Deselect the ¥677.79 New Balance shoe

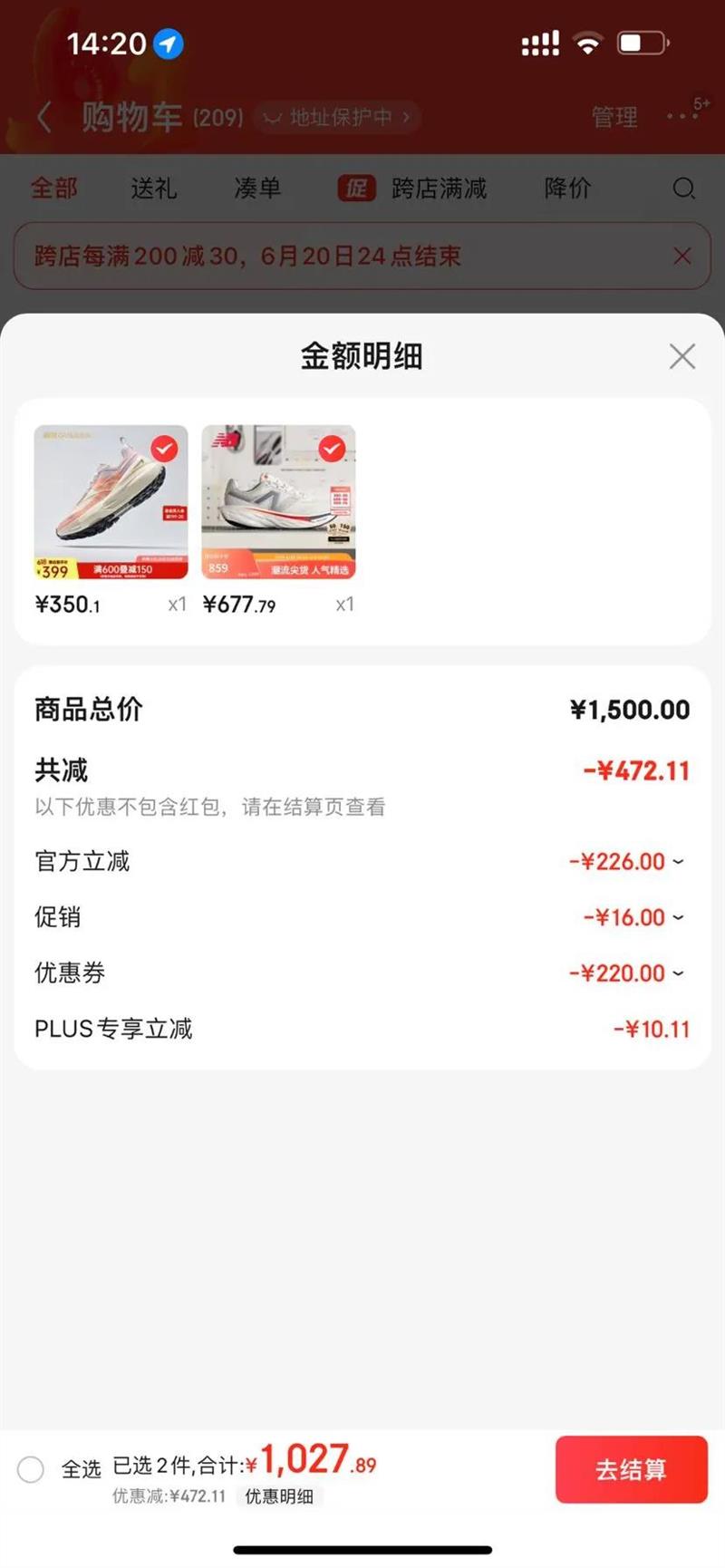(332, 449)
